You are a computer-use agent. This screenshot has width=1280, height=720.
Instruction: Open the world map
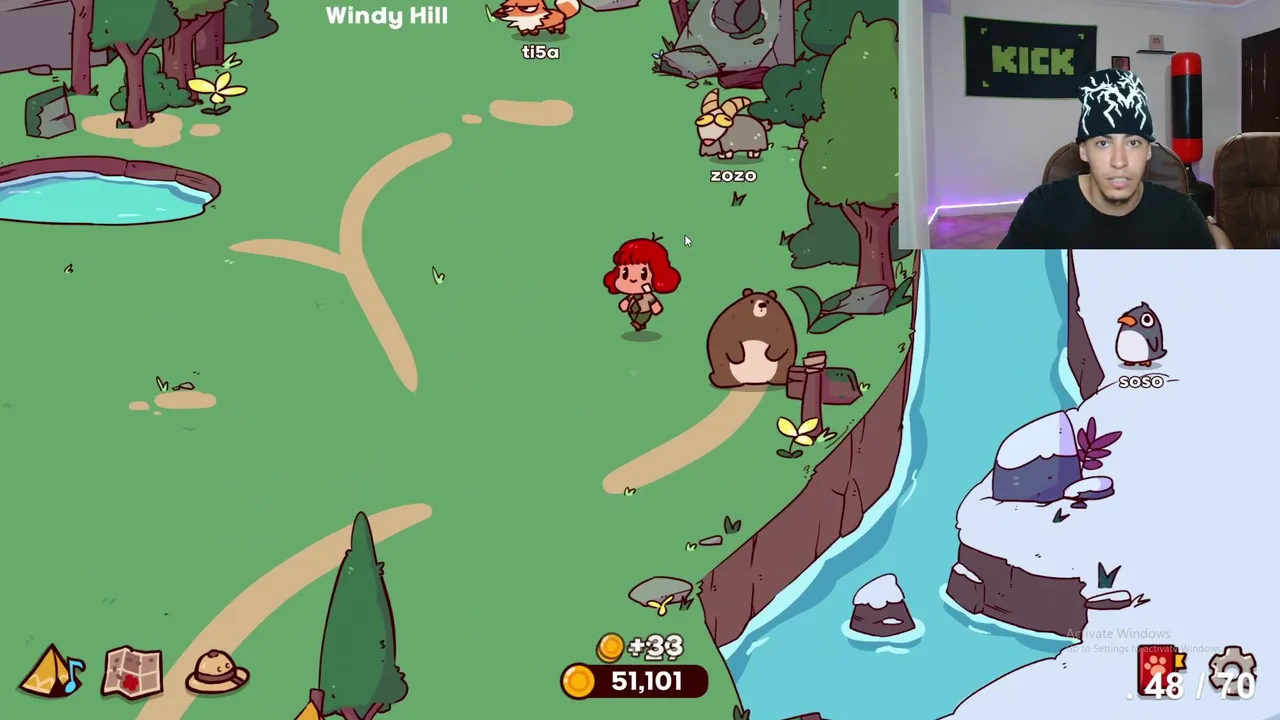pyautogui.click(x=132, y=672)
